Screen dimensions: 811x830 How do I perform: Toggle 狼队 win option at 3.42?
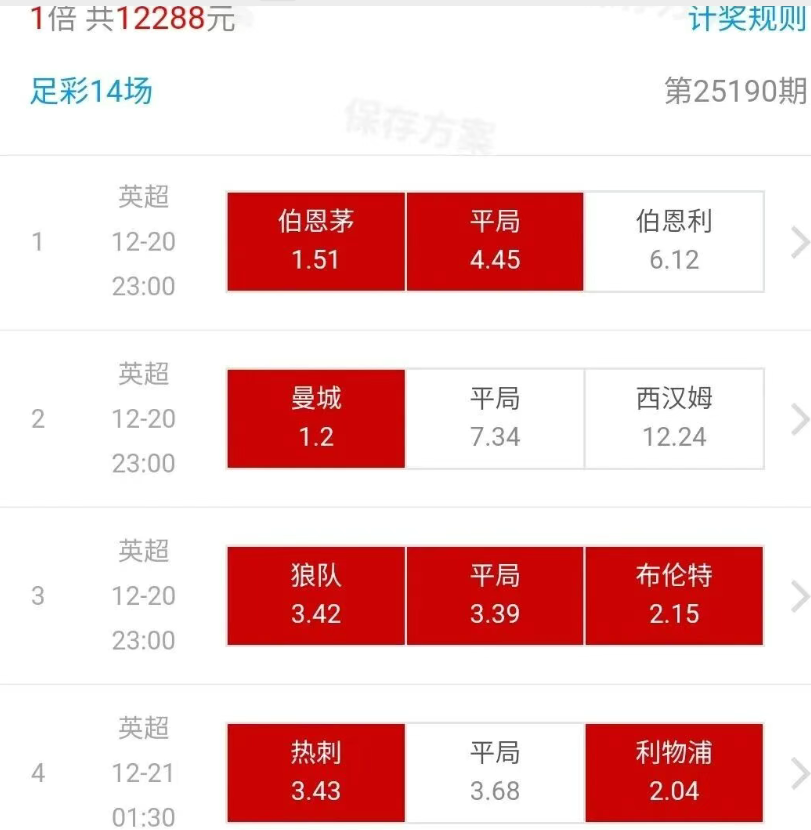click(x=316, y=595)
